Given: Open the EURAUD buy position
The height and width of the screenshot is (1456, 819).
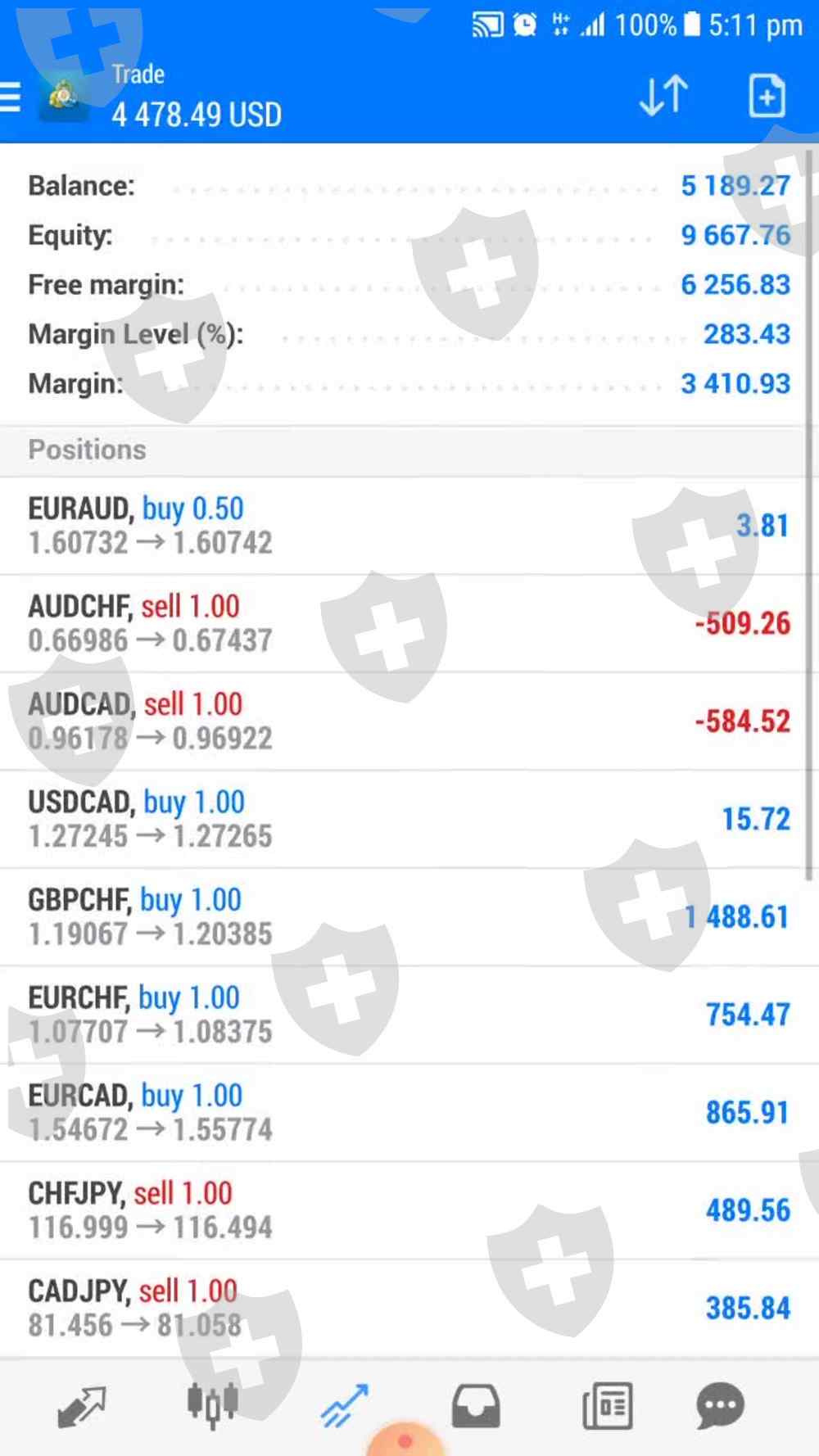Looking at the screenshot, I should [401, 526].
